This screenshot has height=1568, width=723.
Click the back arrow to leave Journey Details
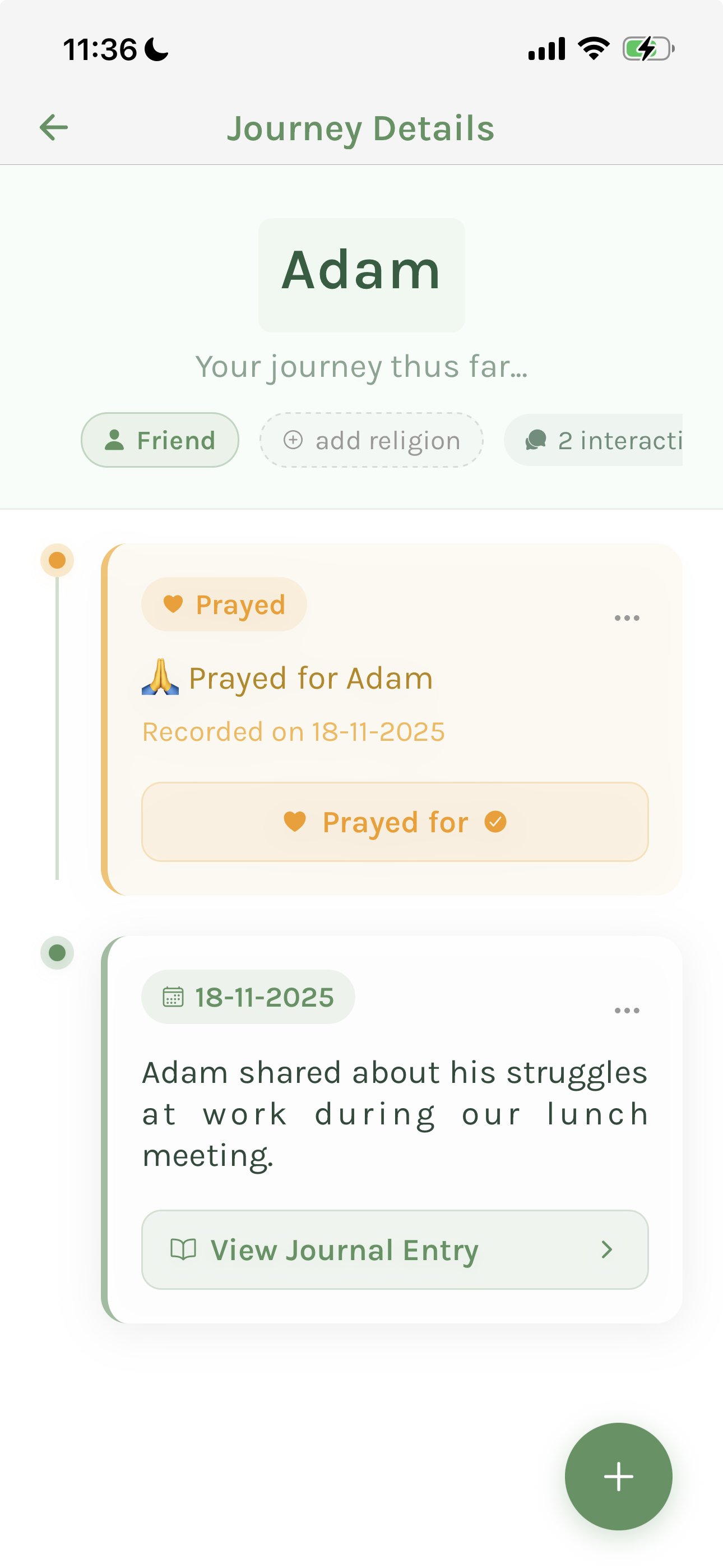click(54, 127)
